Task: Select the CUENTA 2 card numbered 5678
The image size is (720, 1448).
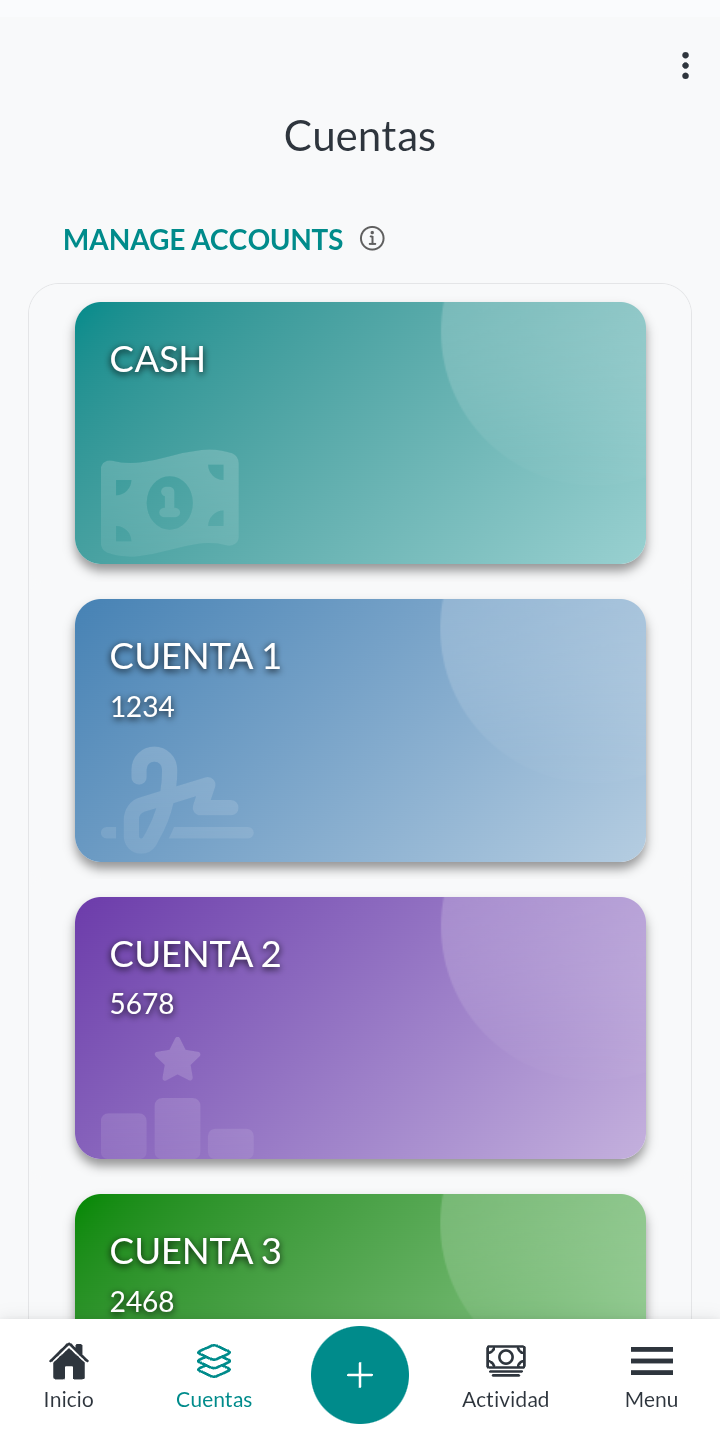Action: coord(360,1027)
